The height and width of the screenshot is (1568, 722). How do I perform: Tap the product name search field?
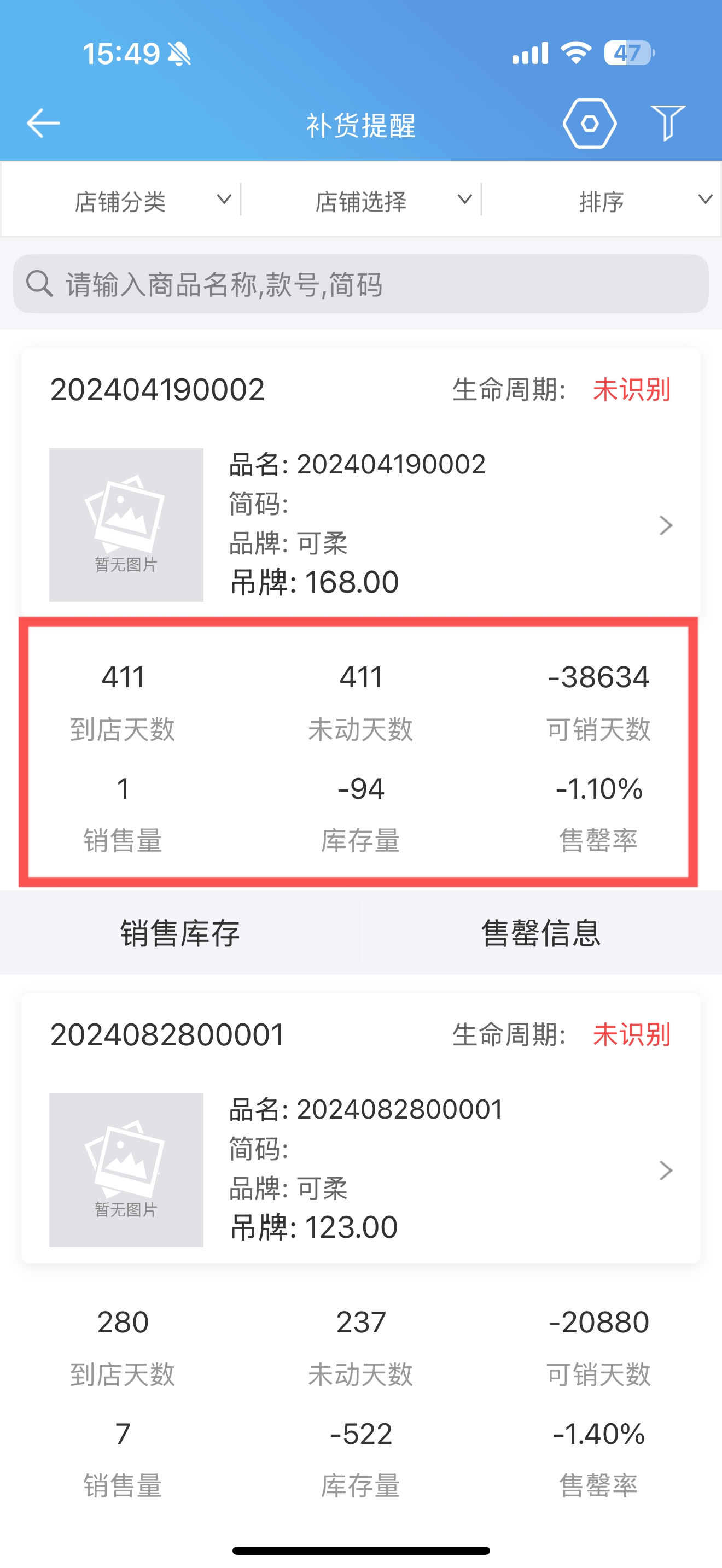coord(361,284)
